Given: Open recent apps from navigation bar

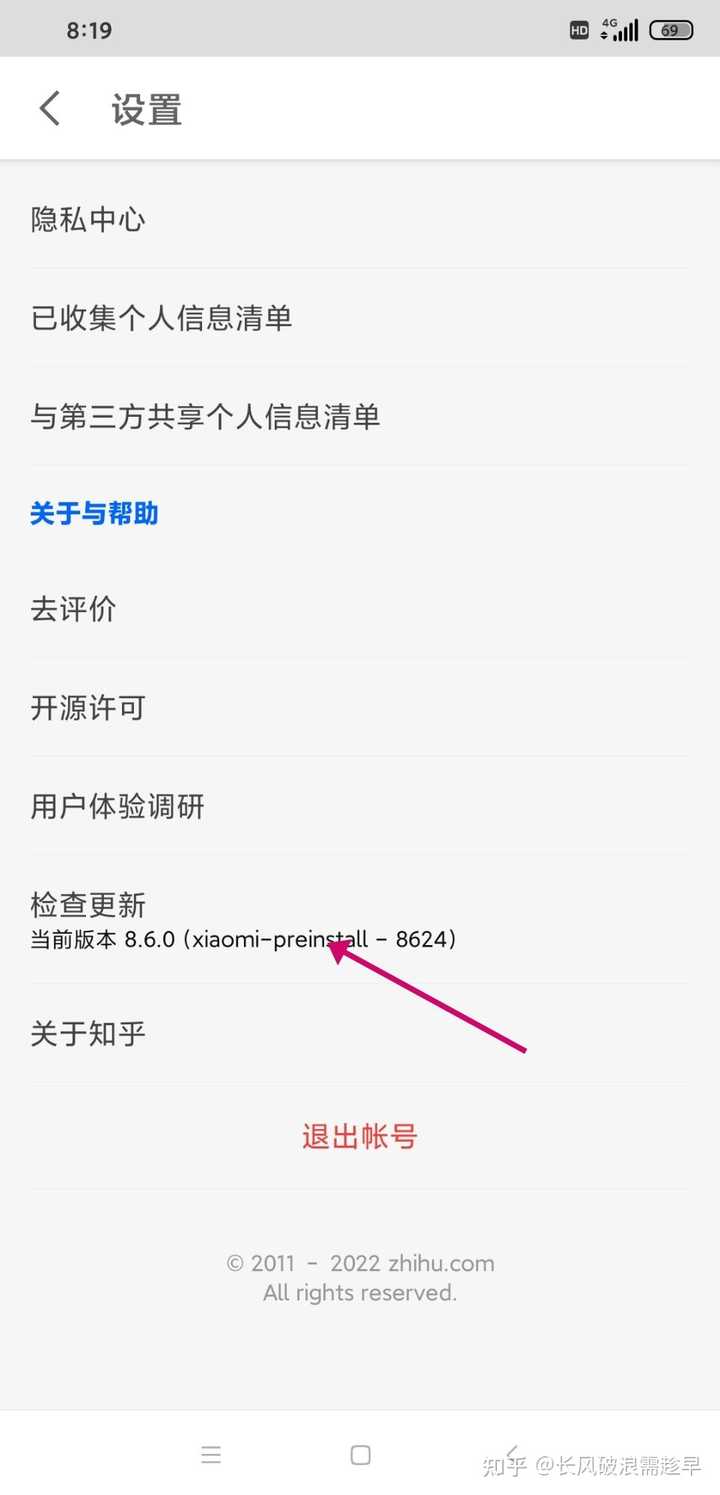Looking at the screenshot, I should point(211,1455).
